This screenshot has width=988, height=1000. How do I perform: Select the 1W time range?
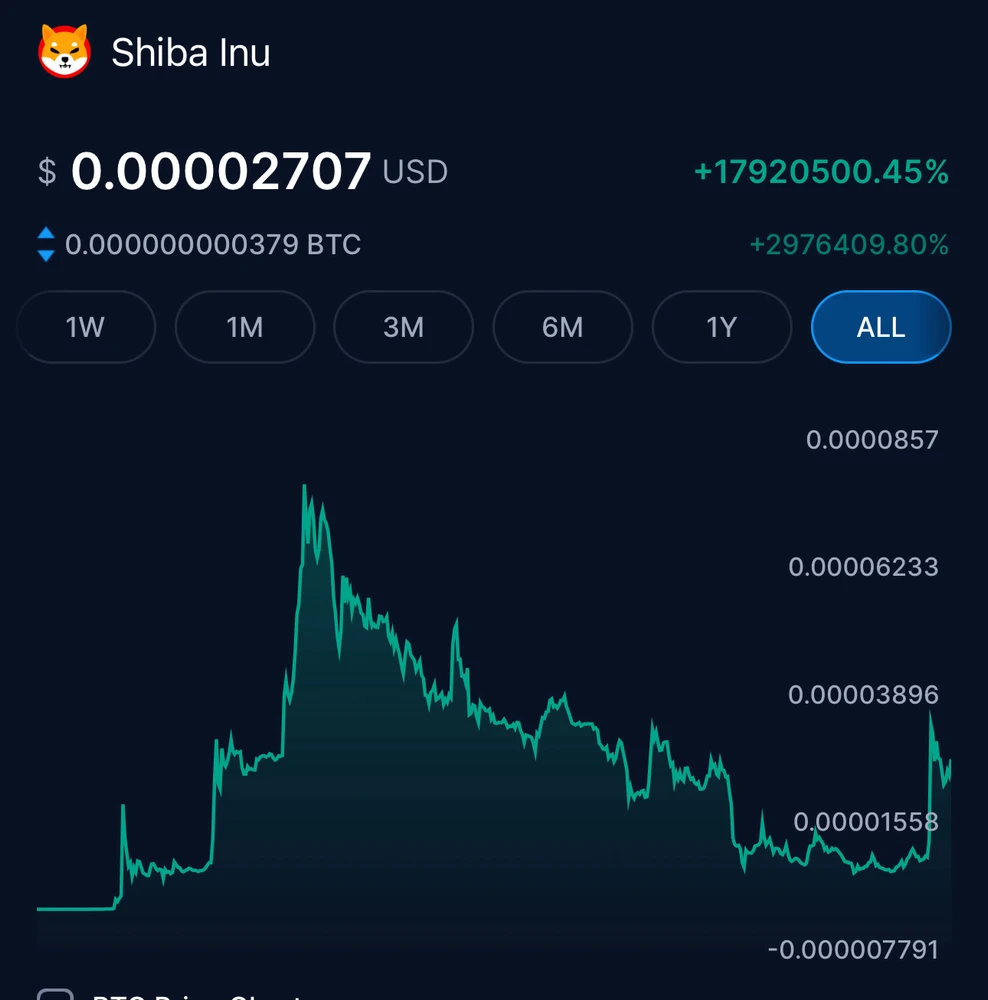[x=86, y=327]
